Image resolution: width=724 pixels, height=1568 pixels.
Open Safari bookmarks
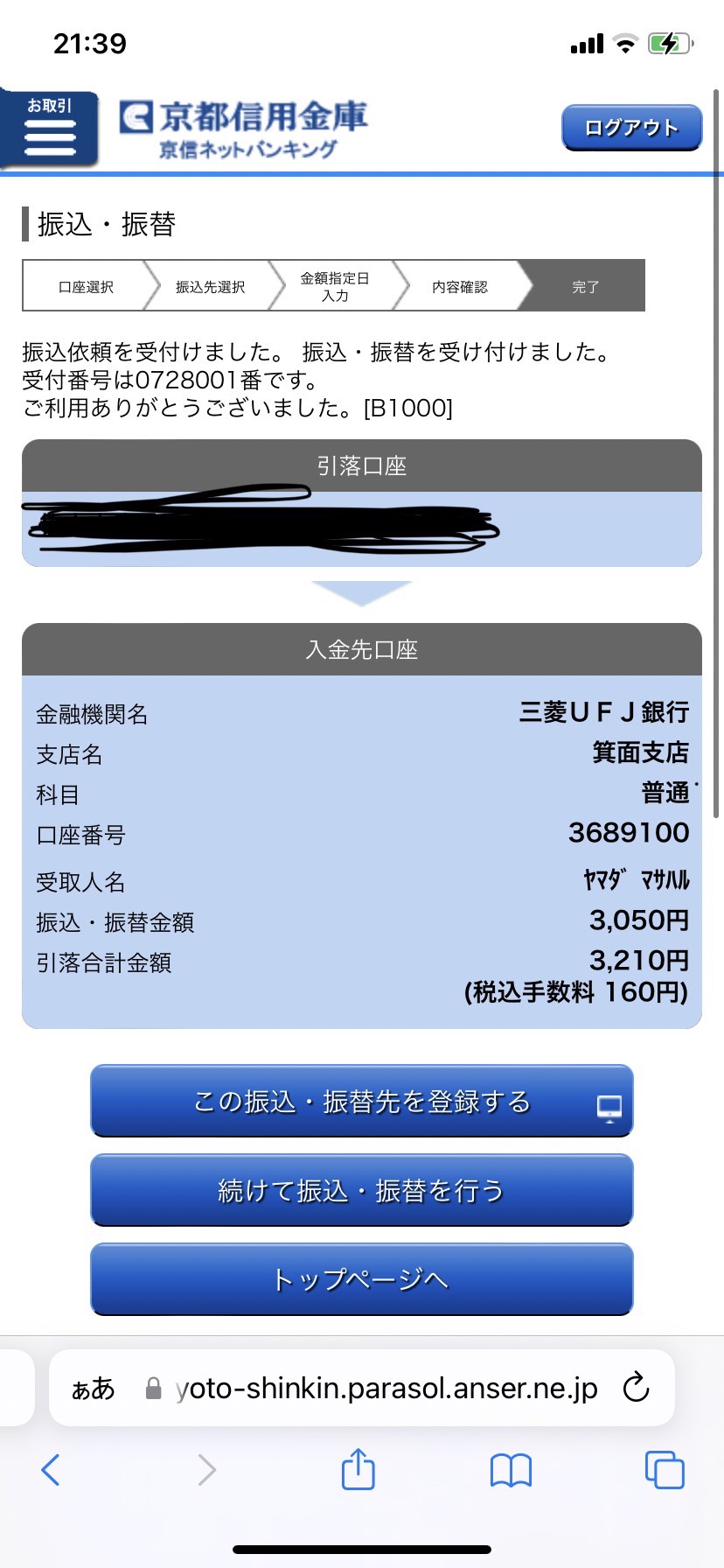point(512,1470)
